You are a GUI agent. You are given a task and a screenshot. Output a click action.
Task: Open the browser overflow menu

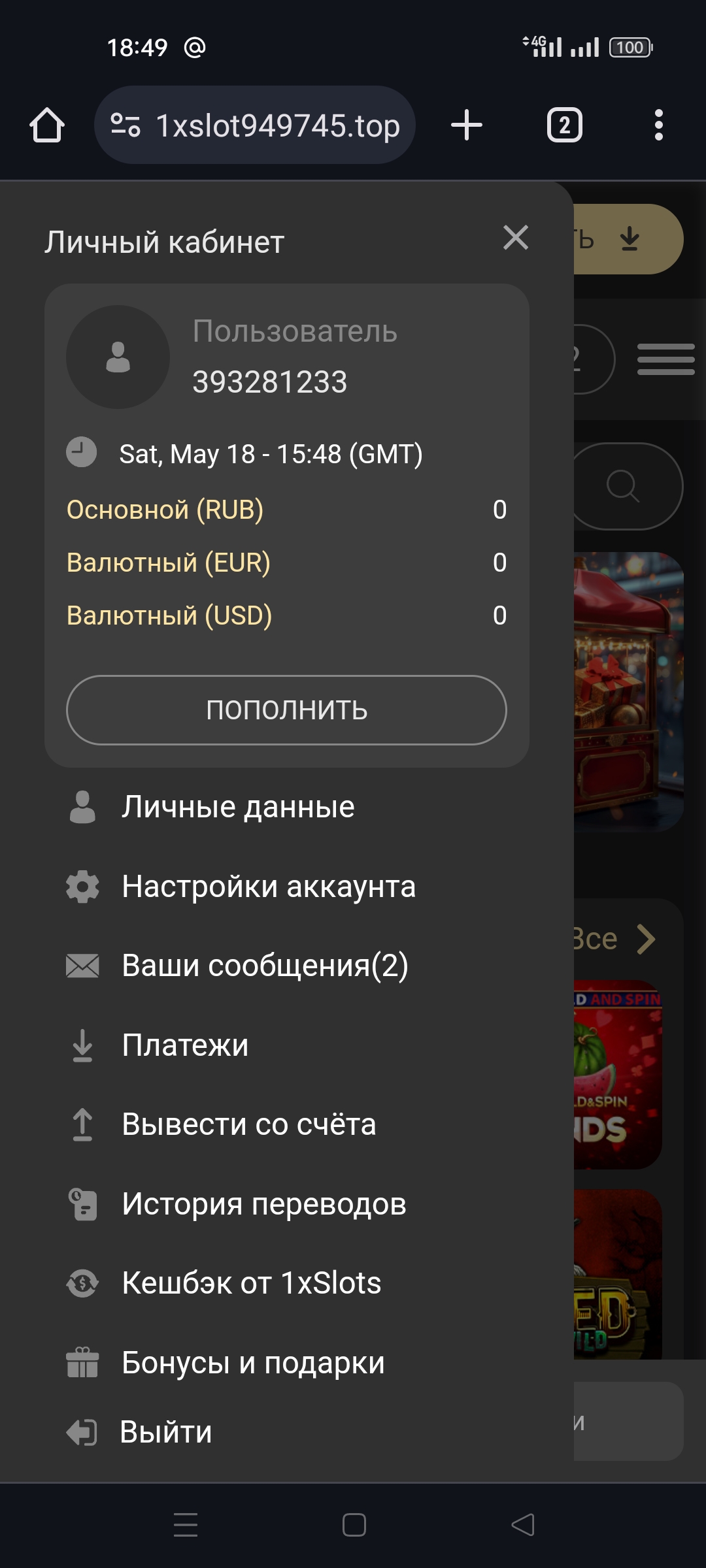coord(658,125)
